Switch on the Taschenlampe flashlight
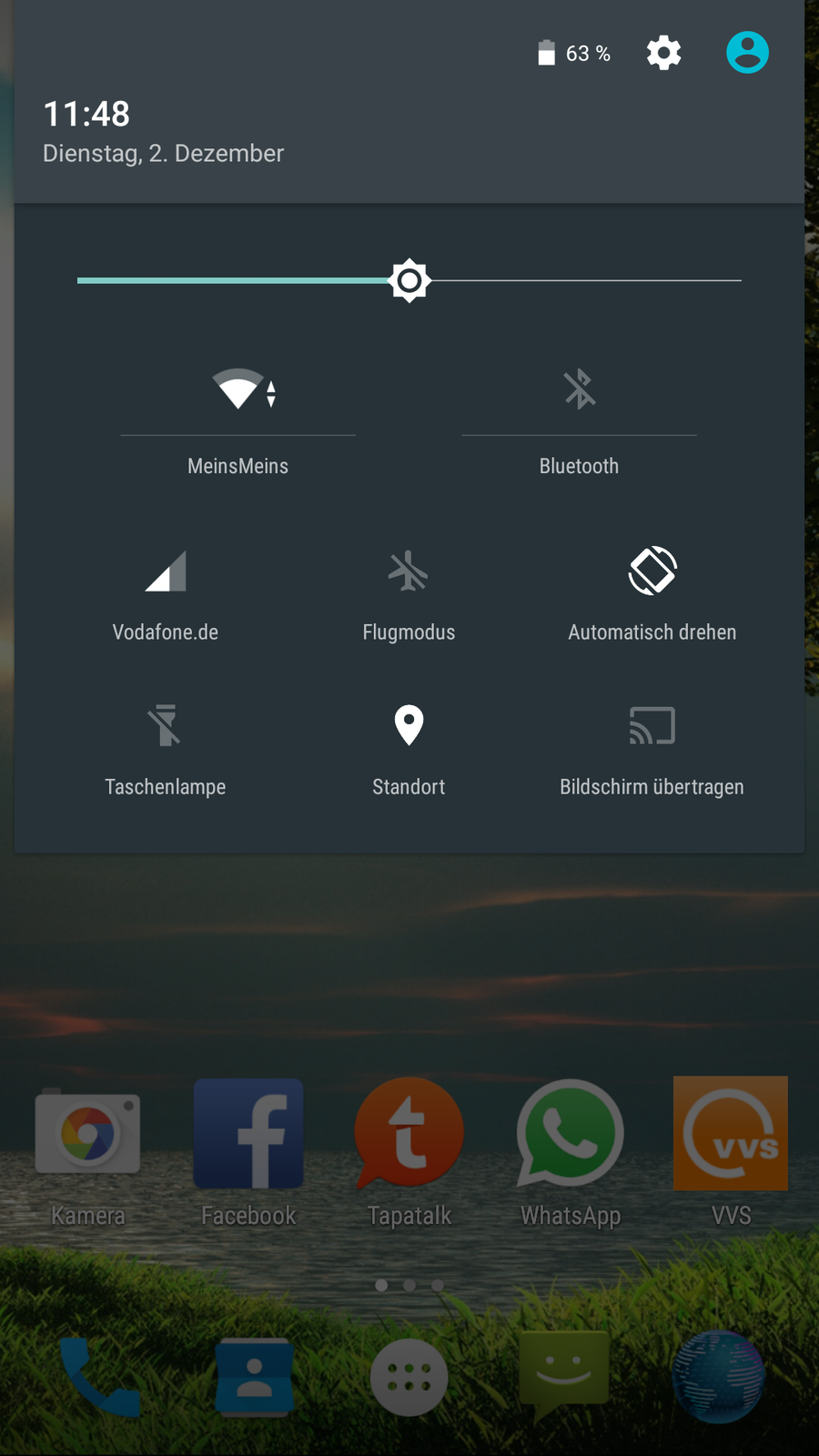This screenshot has width=819, height=1456. coord(166,726)
